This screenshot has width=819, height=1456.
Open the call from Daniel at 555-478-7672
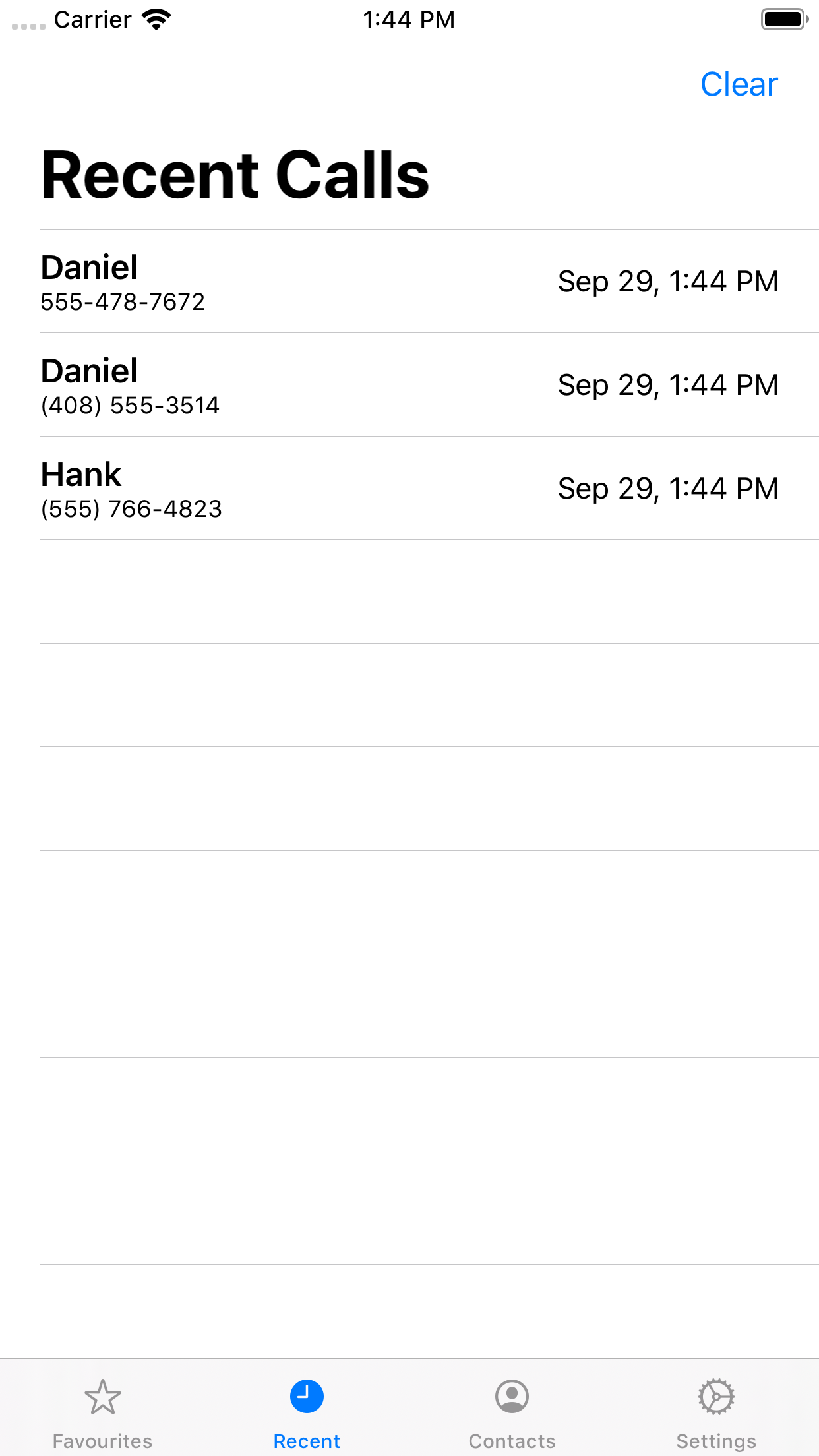tap(409, 282)
